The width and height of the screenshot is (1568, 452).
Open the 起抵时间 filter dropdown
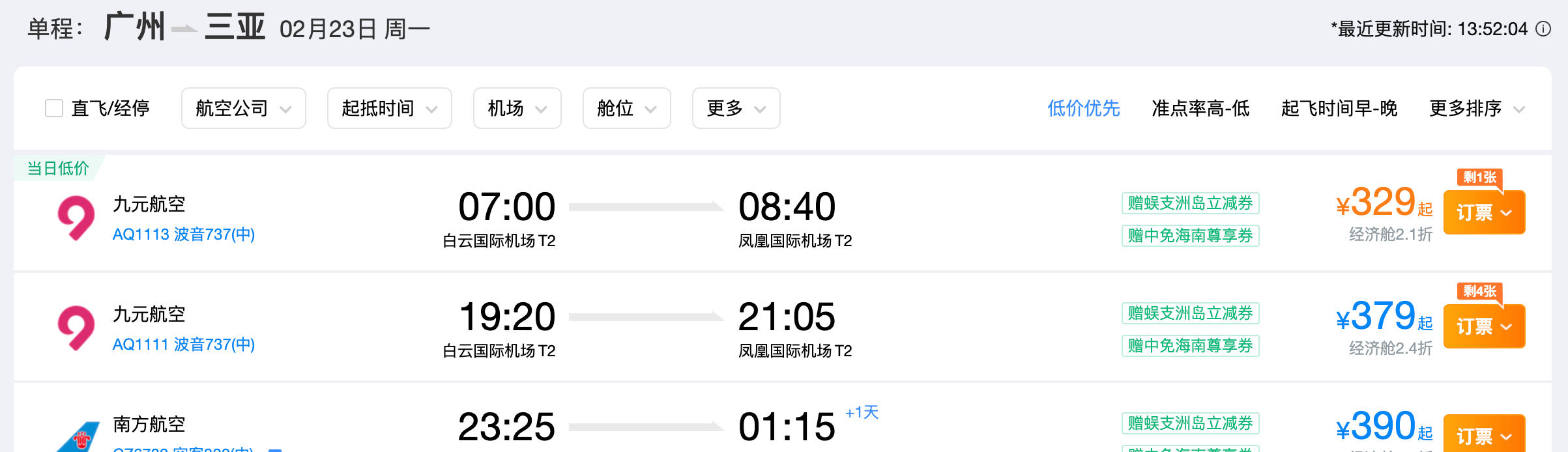pyautogui.click(x=390, y=108)
